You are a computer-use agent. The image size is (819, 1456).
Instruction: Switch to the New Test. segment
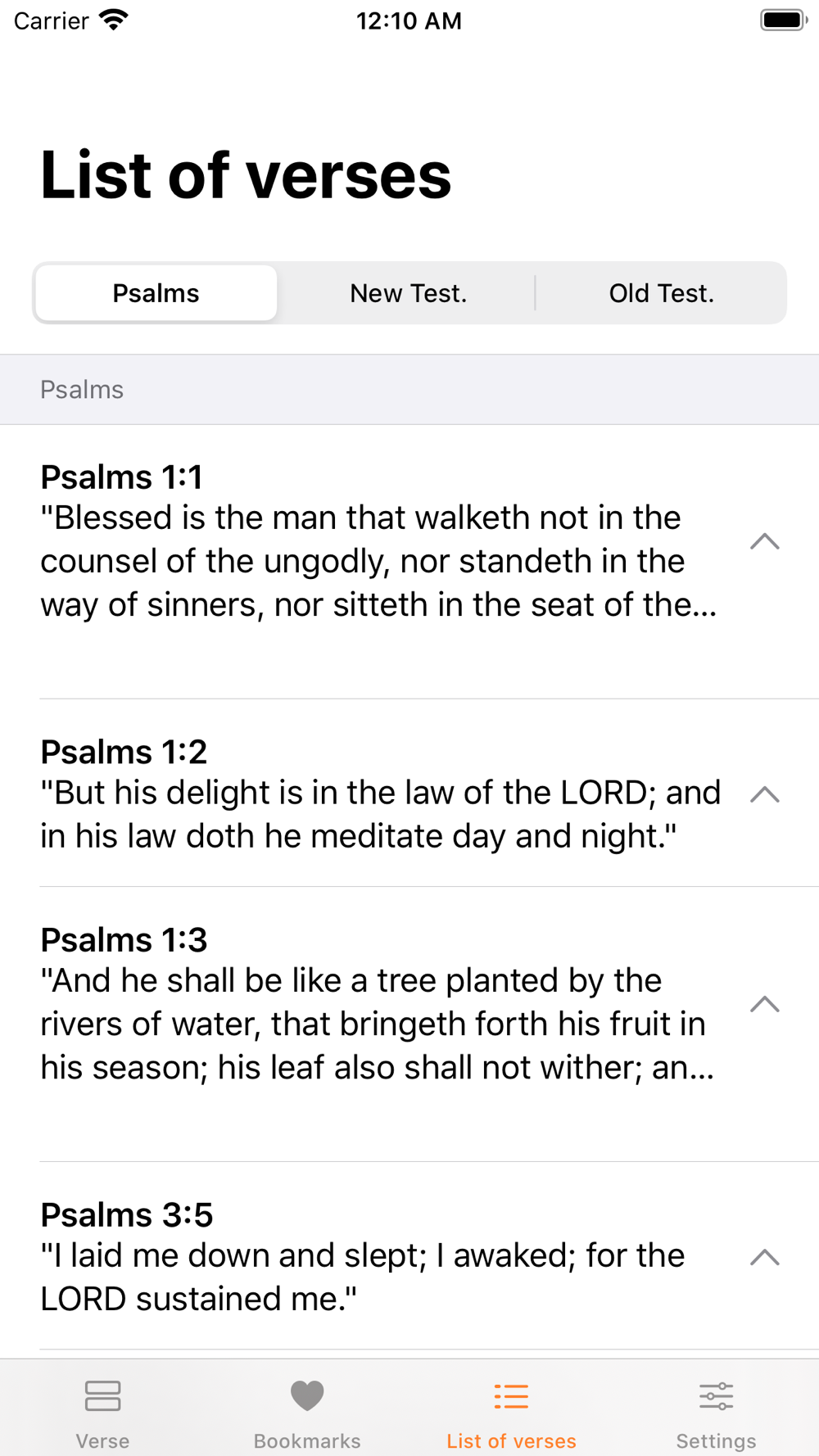coord(408,293)
